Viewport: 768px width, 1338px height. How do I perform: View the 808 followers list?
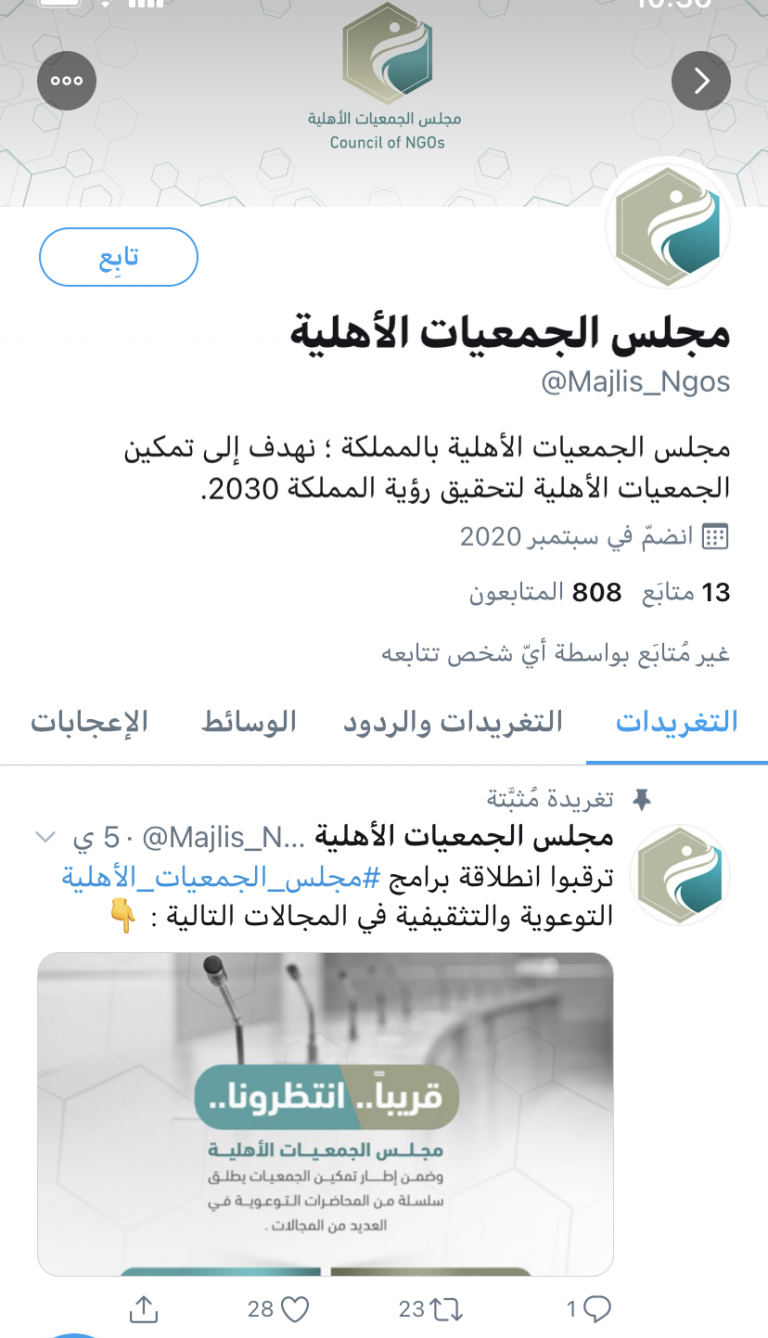tap(546, 593)
